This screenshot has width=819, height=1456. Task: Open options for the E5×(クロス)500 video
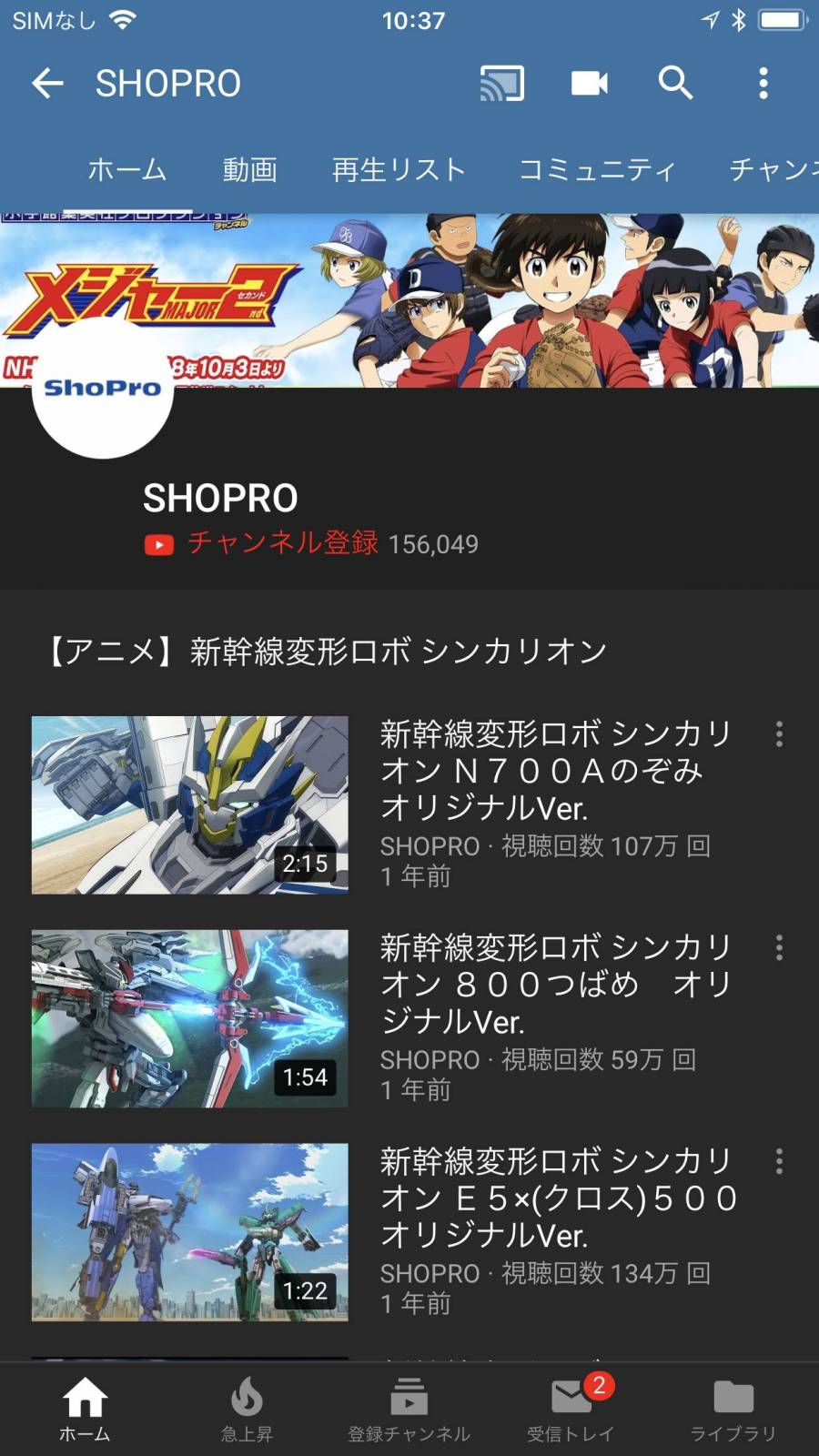point(779,1161)
